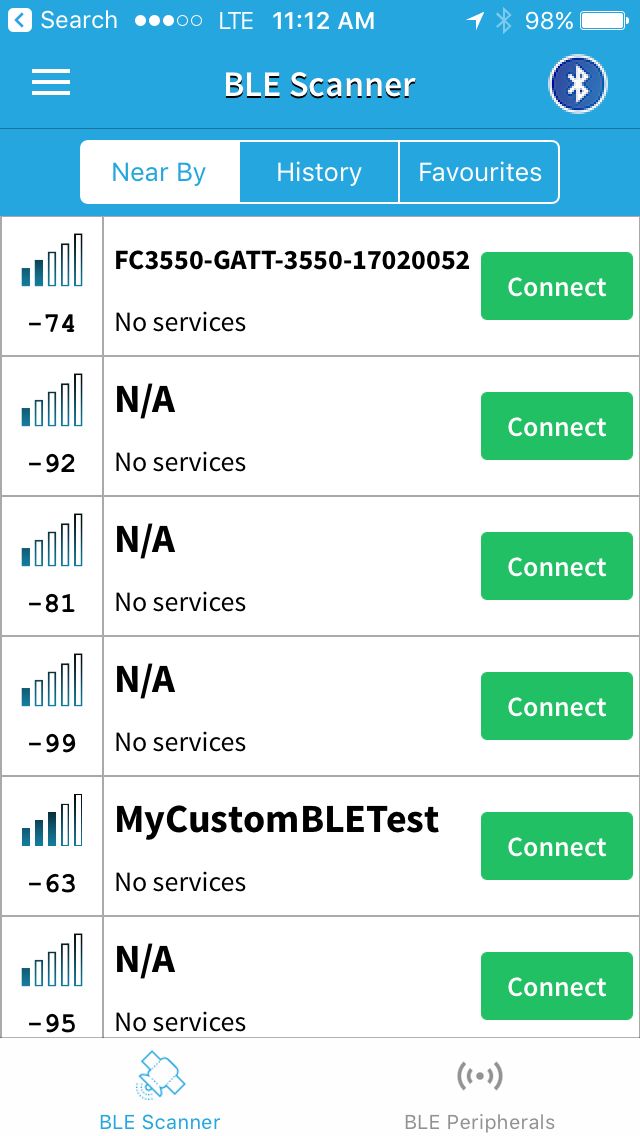Open the hamburger drawer menu

pyautogui.click(x=51, y=83)
